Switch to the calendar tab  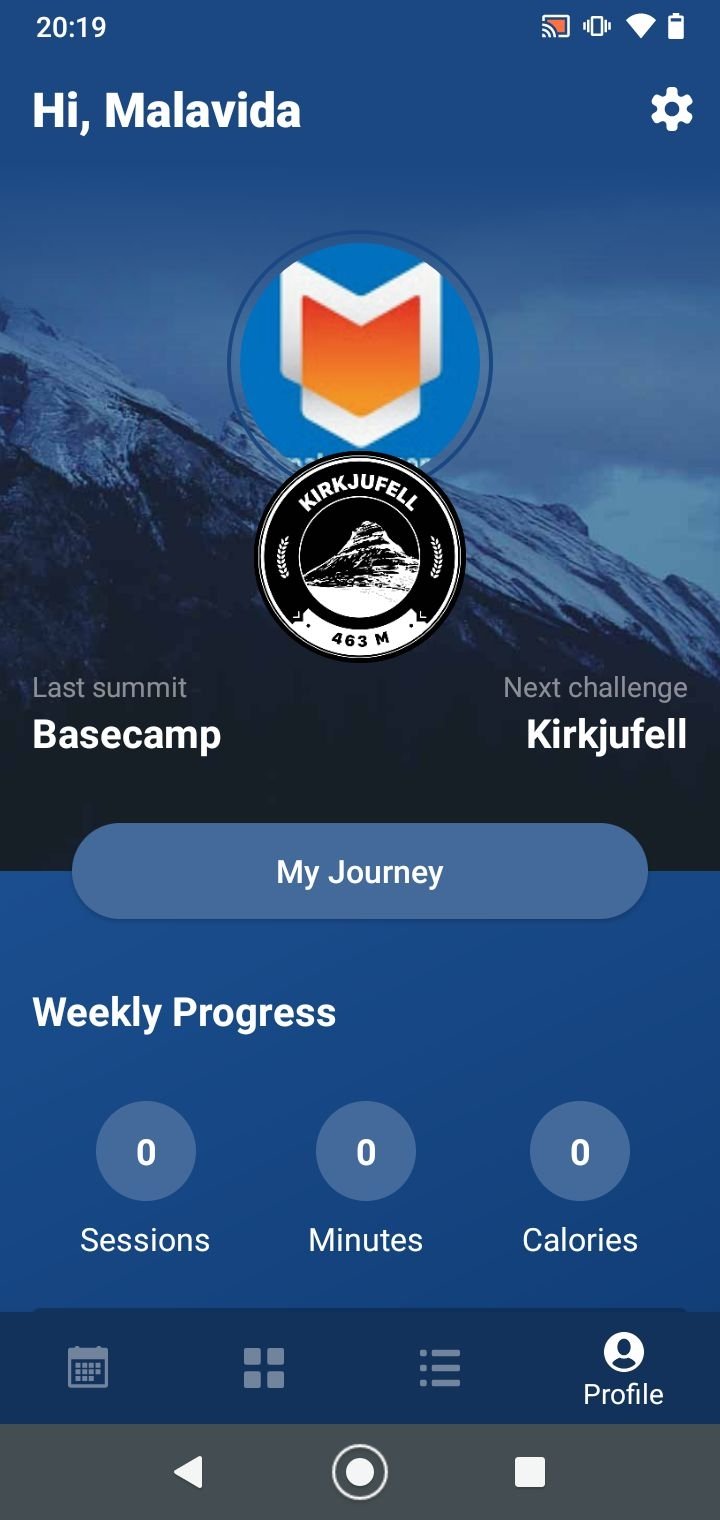click(88, 1367)
